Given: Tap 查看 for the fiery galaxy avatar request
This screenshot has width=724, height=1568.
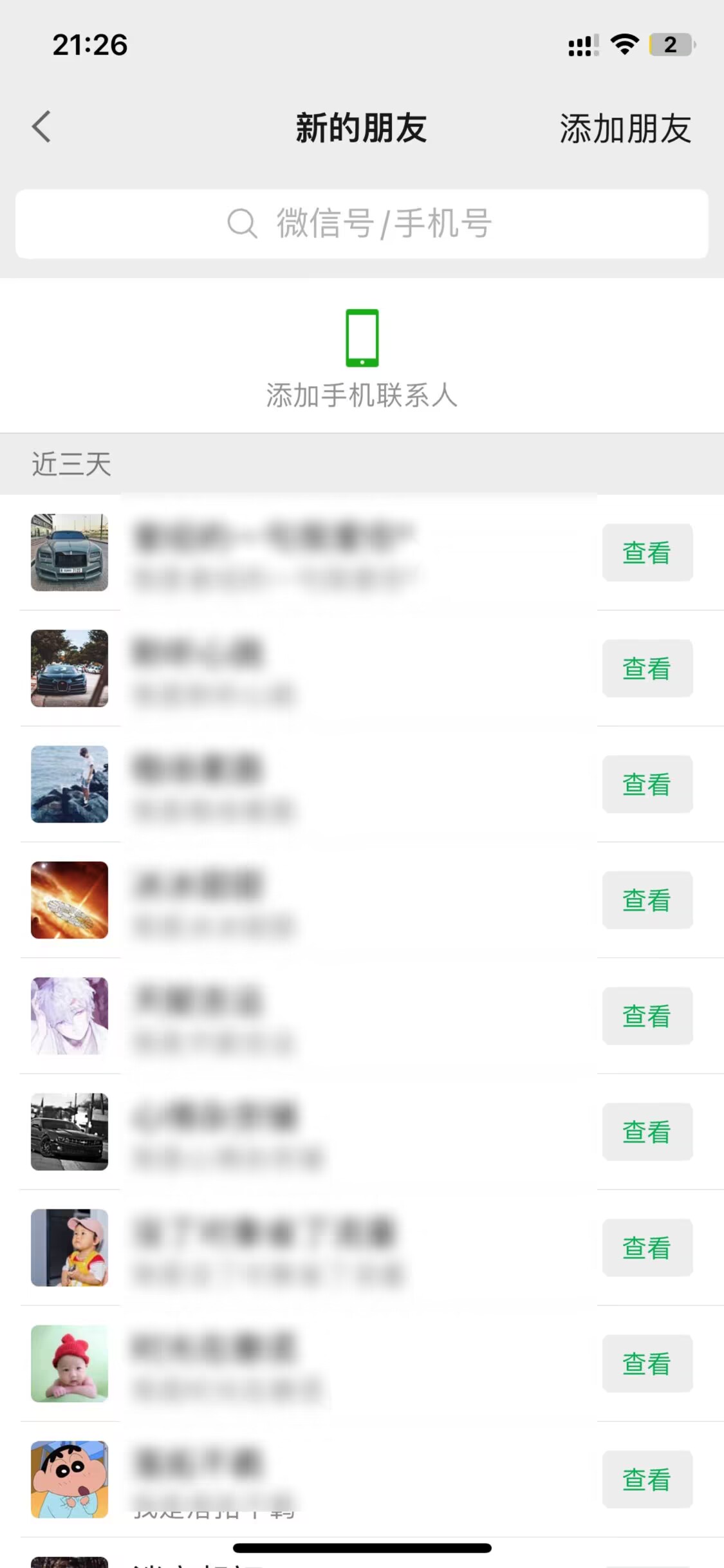Looking at the screenshot, I should pos(647,900).
